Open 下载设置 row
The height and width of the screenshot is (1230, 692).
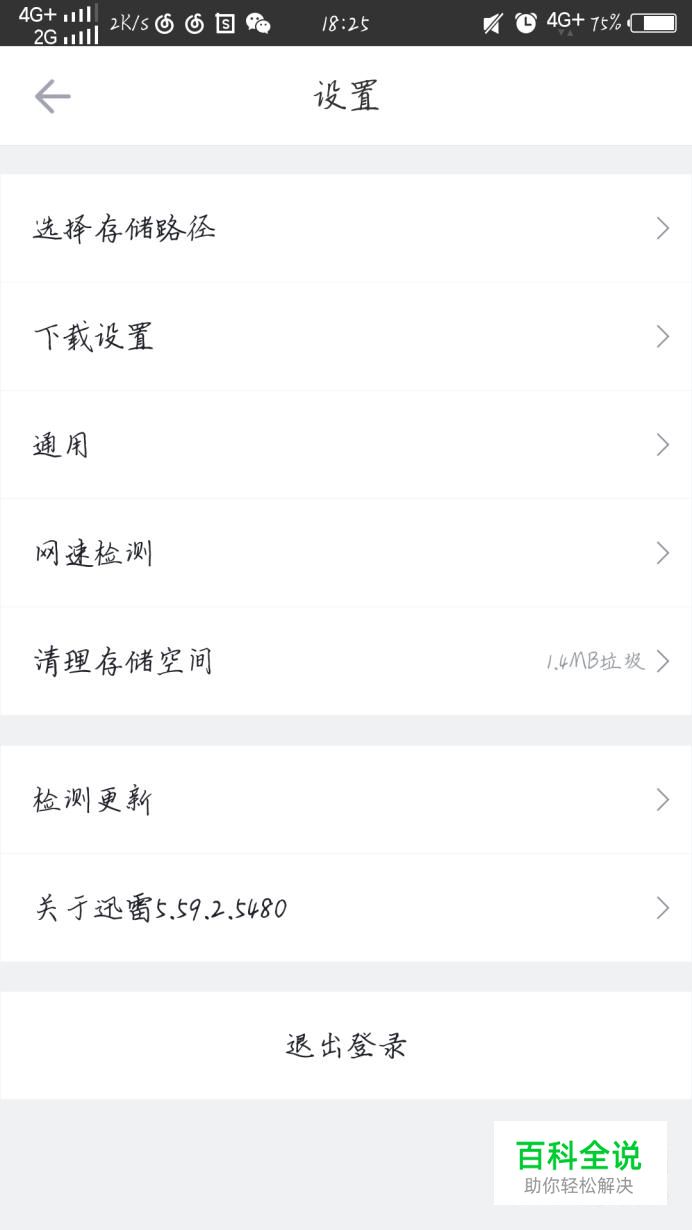click(346, 337)
